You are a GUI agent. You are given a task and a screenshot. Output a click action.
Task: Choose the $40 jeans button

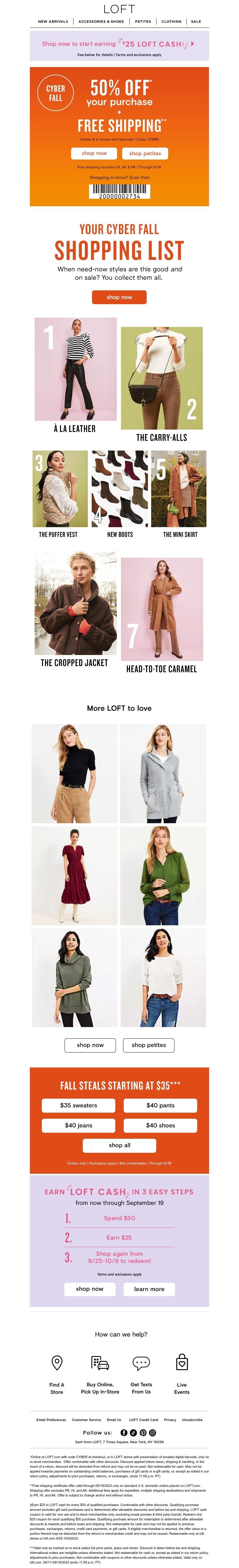[x=79, y=1126]
